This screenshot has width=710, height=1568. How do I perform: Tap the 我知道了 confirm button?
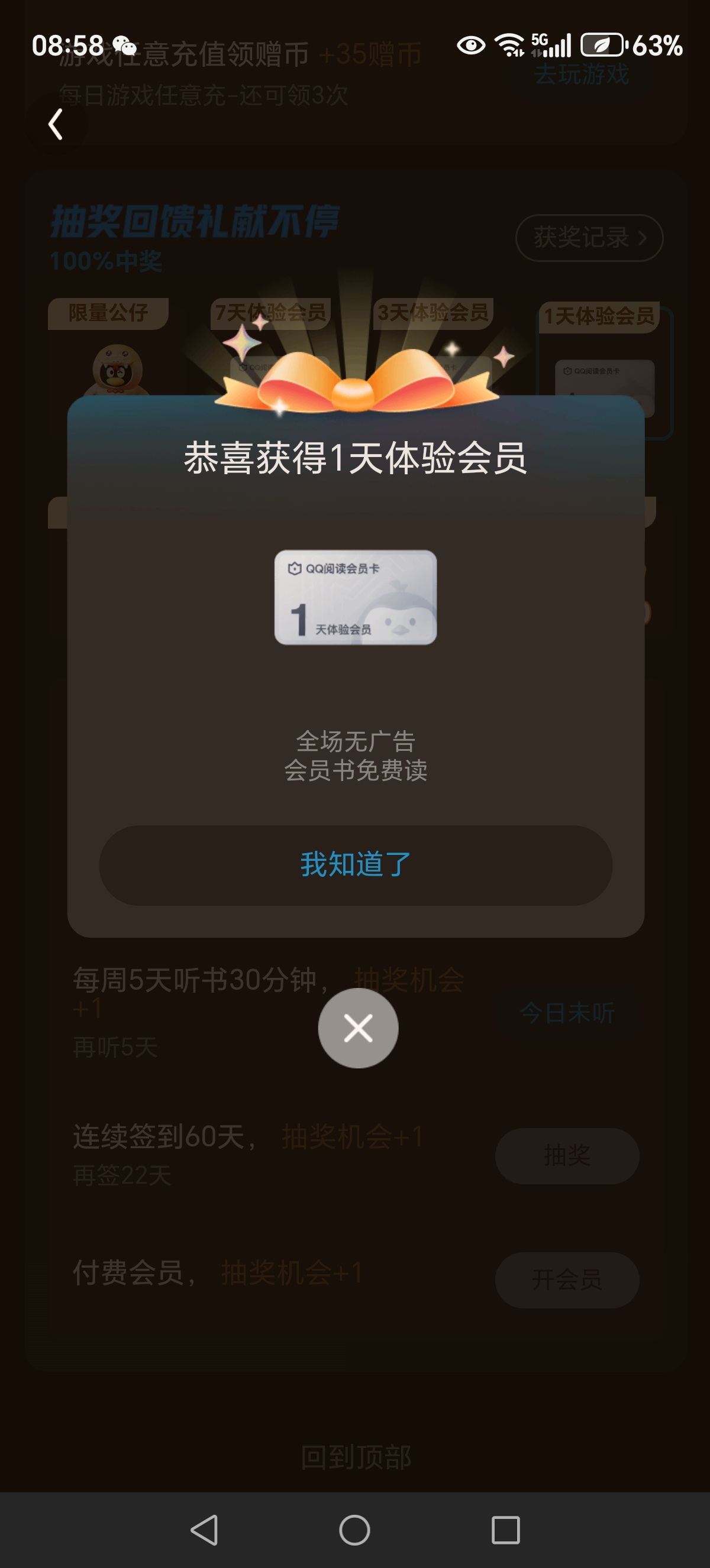point(356,865)
